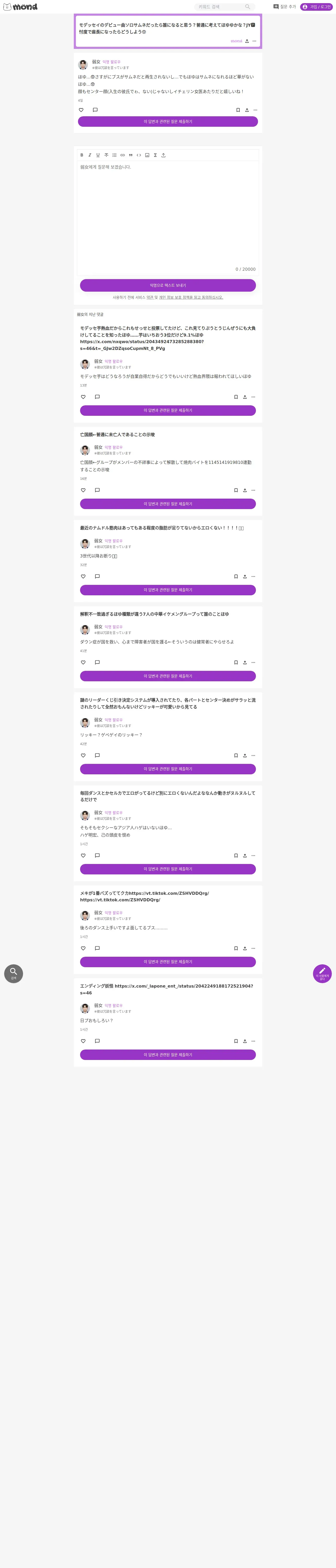Send text anonymously with 익명으로 텍스트 보내기
The width and height of the screenshot is (336, 1568).
coord(168,285)
